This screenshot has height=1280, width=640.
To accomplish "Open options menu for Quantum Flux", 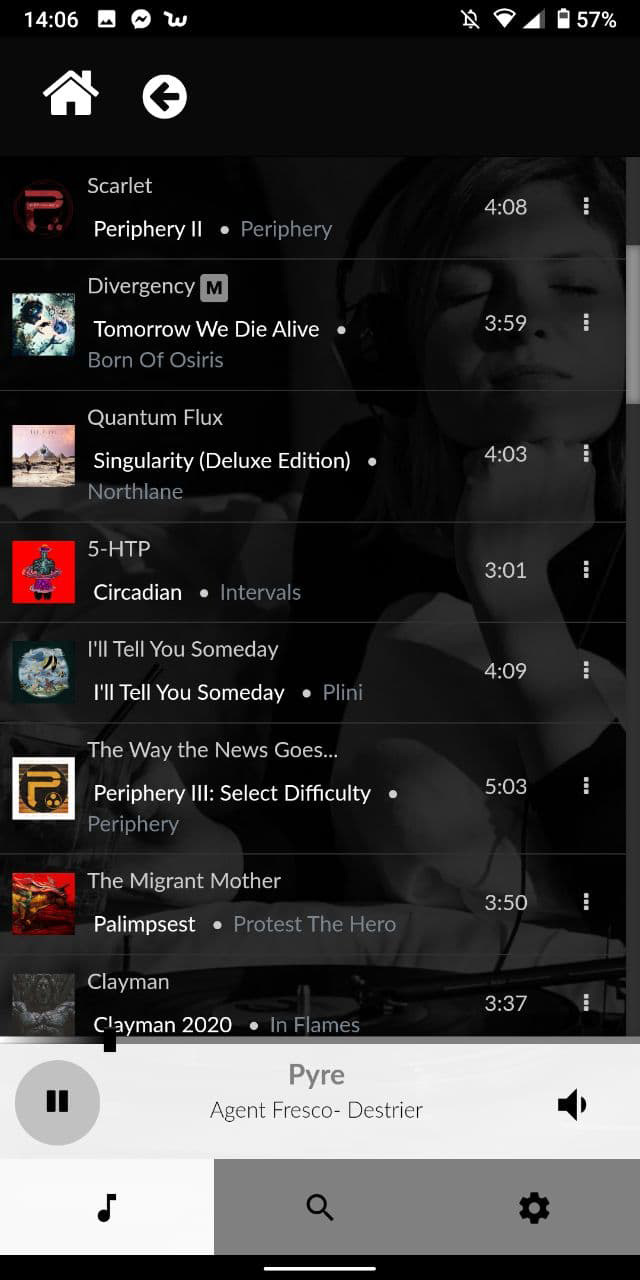I will pos(586,453).
